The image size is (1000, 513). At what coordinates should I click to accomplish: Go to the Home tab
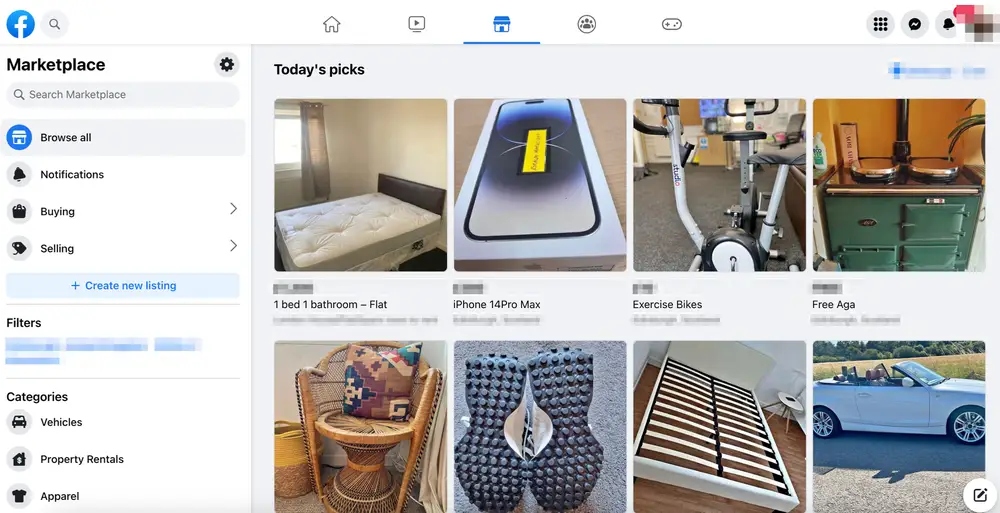332,24
